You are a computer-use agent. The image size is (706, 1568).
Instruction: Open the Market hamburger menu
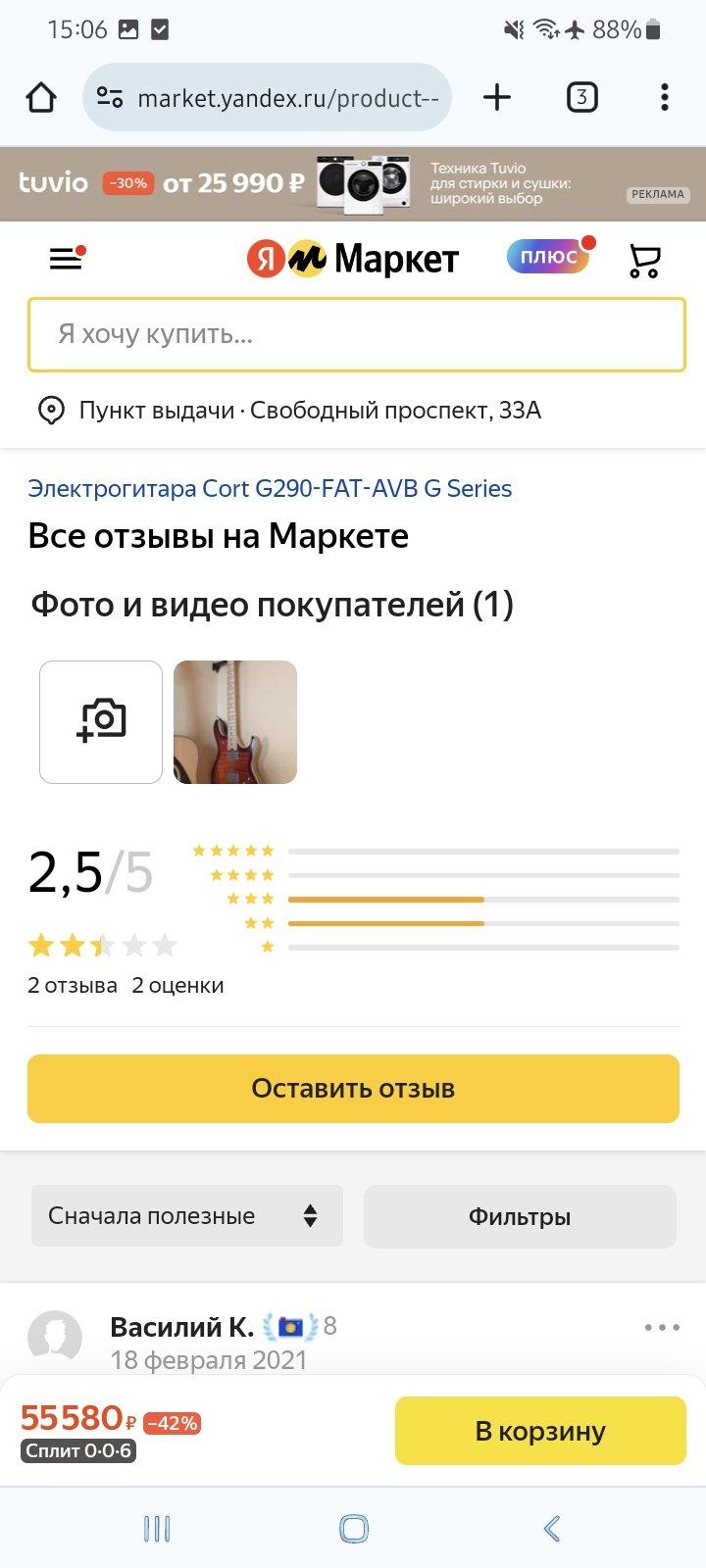(x=67, y=259)
